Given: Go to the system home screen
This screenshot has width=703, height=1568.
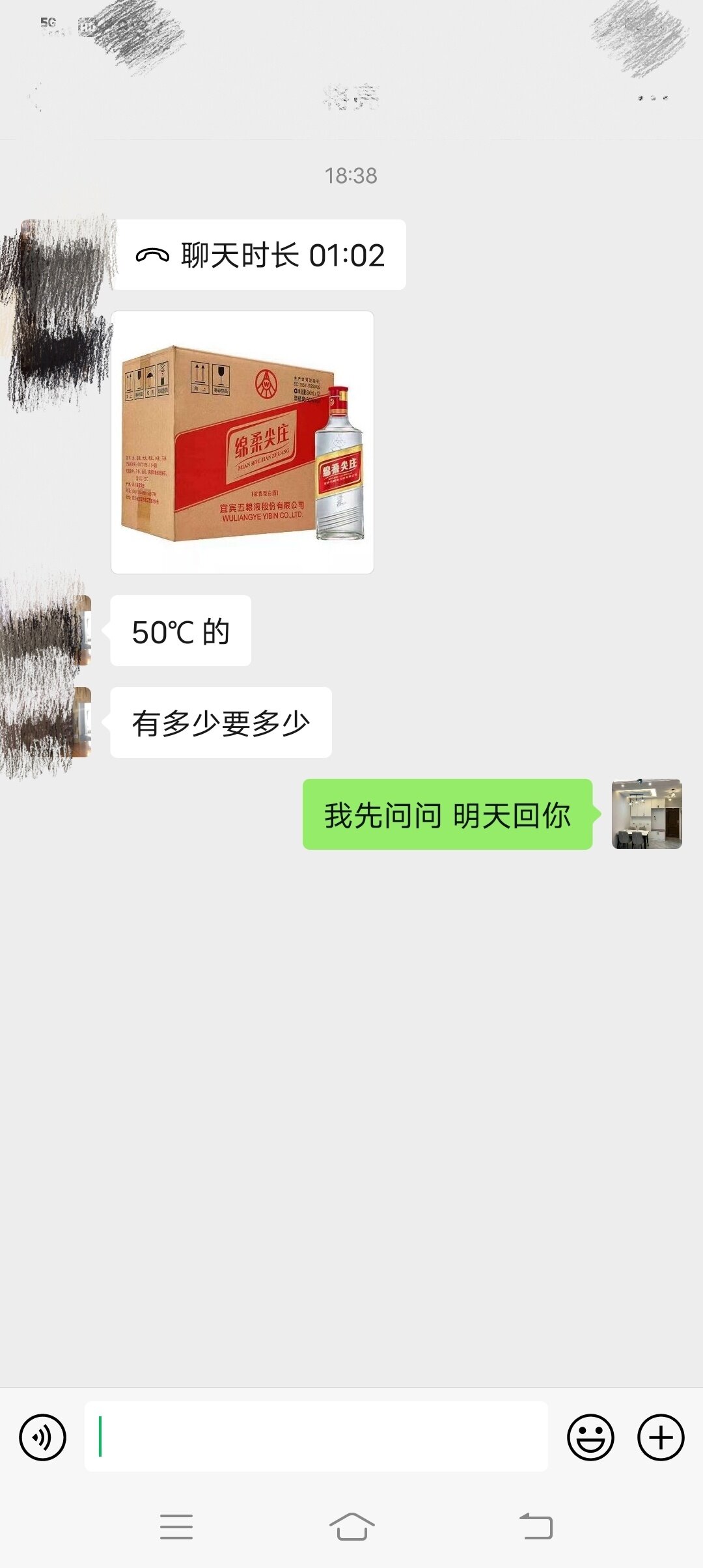Looking at the screenshot, I should click(x=351, y=1526).
